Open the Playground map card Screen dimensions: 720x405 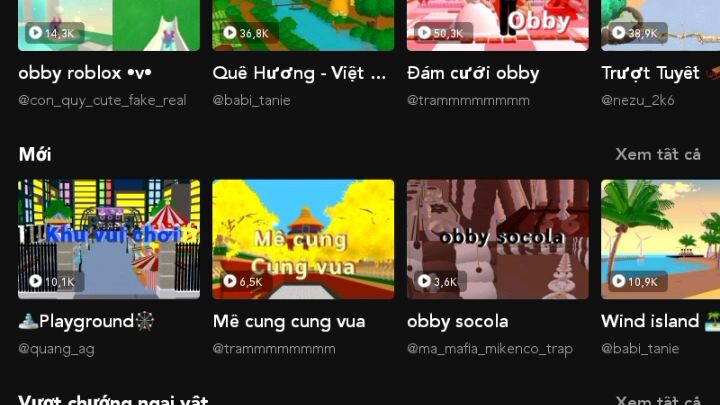point(108,239)
